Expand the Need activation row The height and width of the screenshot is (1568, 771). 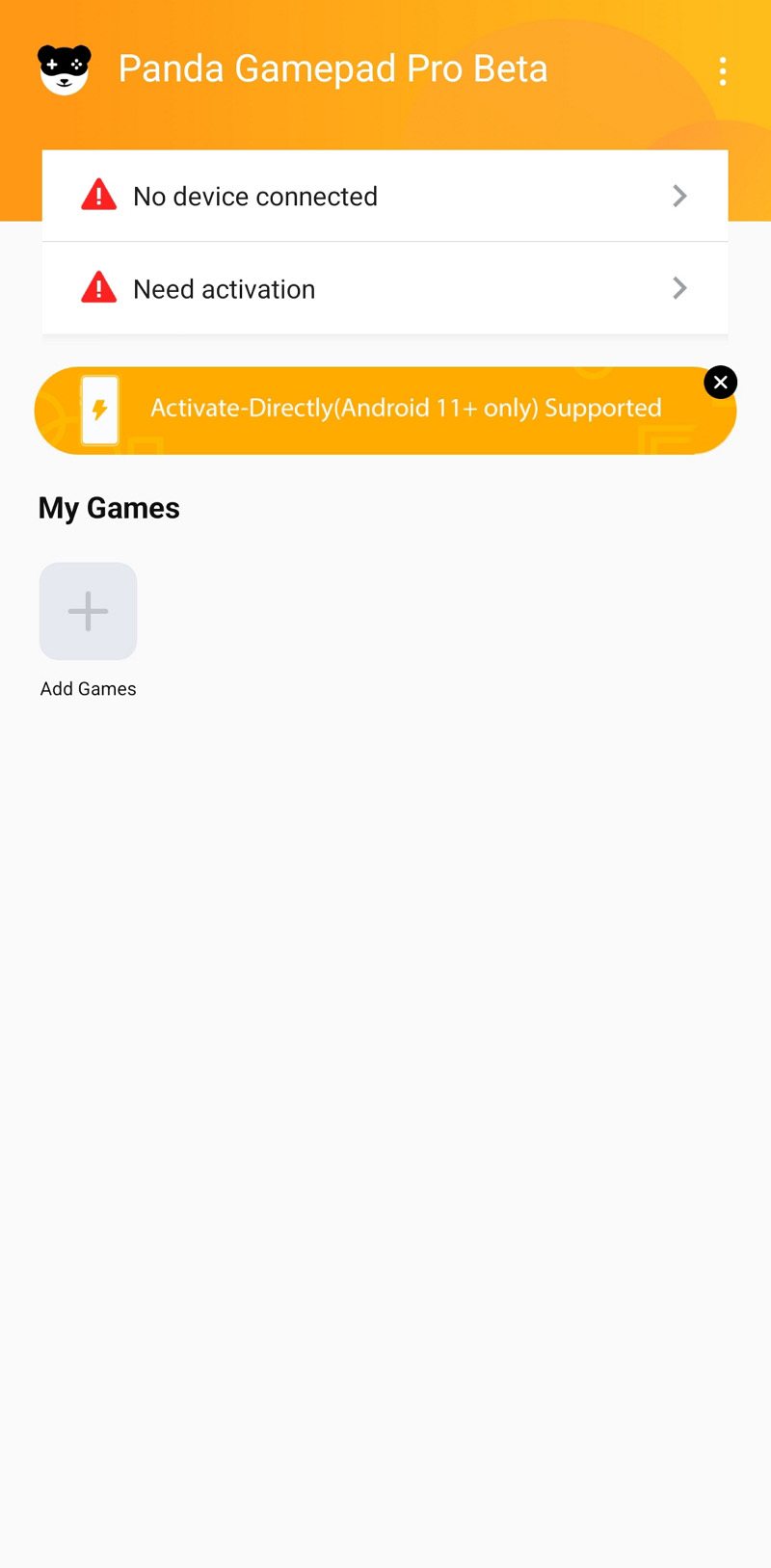pyautogui.click(x=679, y=288)
